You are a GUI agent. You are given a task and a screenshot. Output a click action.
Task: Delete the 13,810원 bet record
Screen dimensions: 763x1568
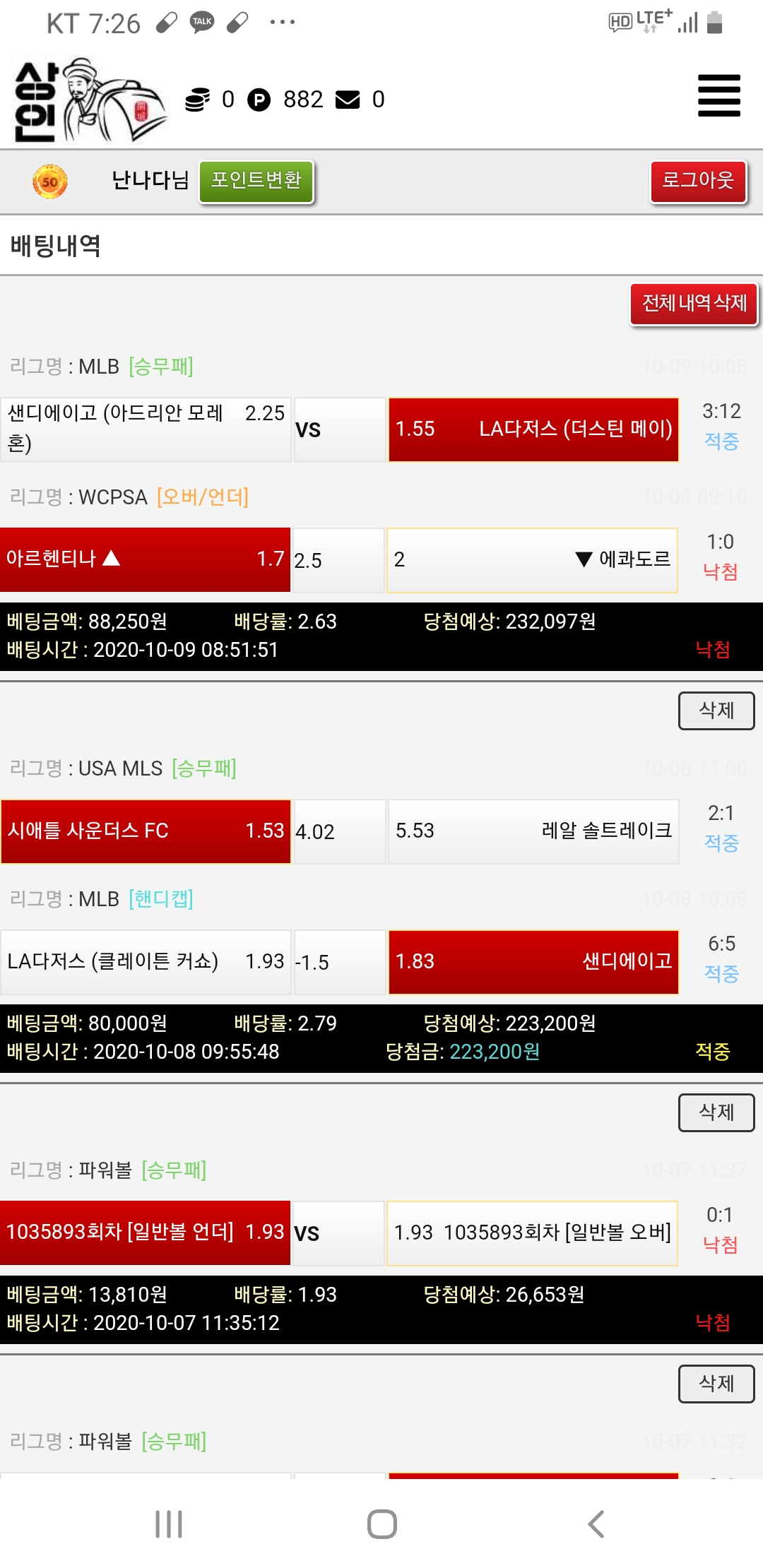point(716,1383)
